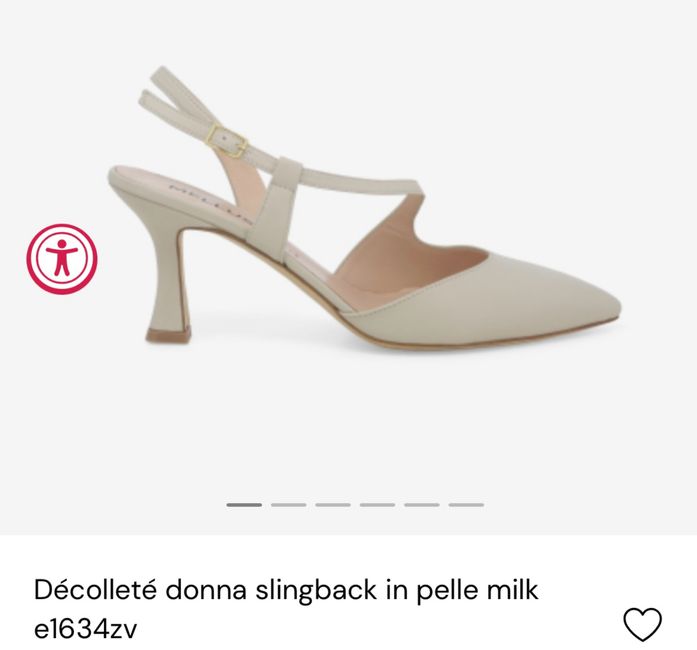The image size is (697, 650).
Task: Open the accessibility options widget
Action: 62,259
